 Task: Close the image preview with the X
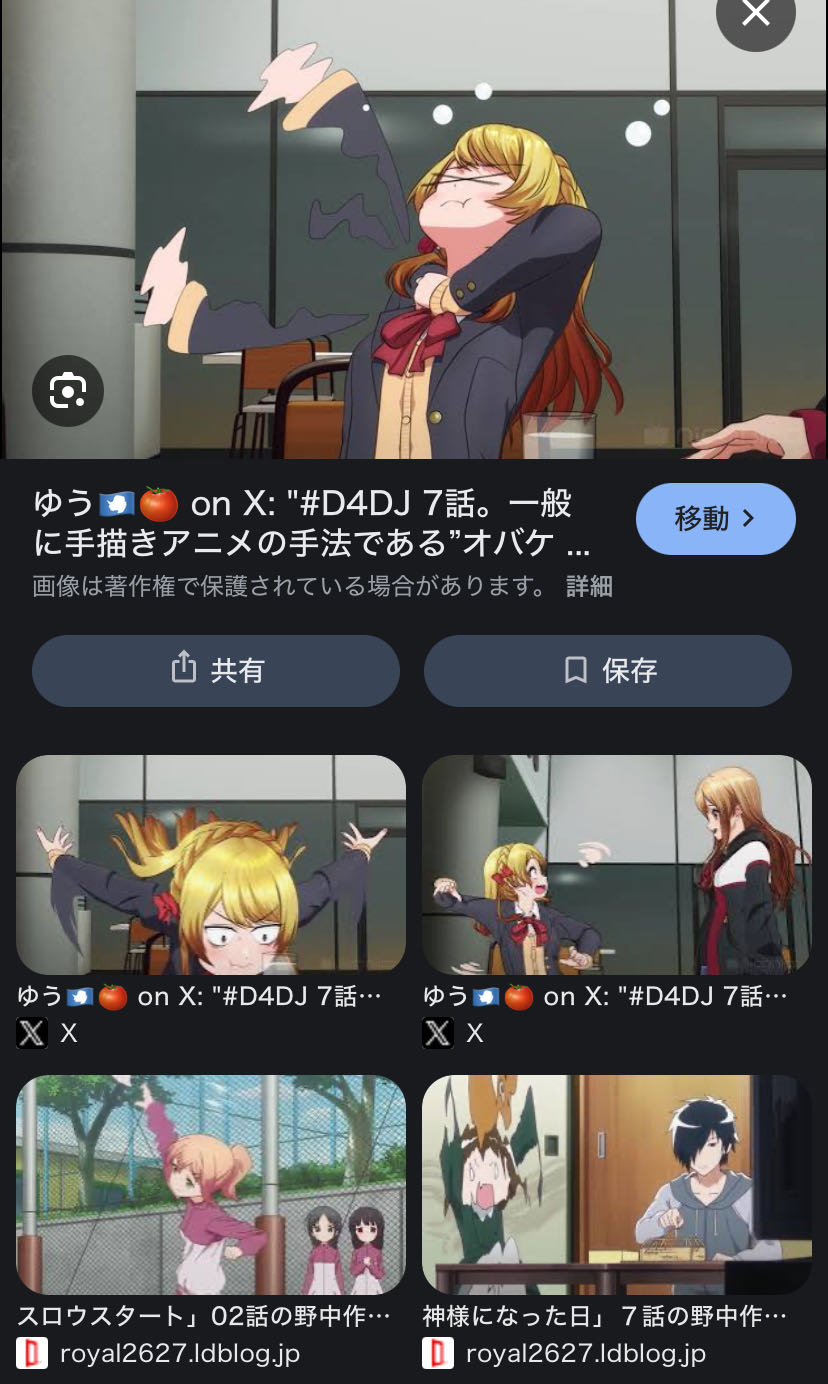coord(755,15)
